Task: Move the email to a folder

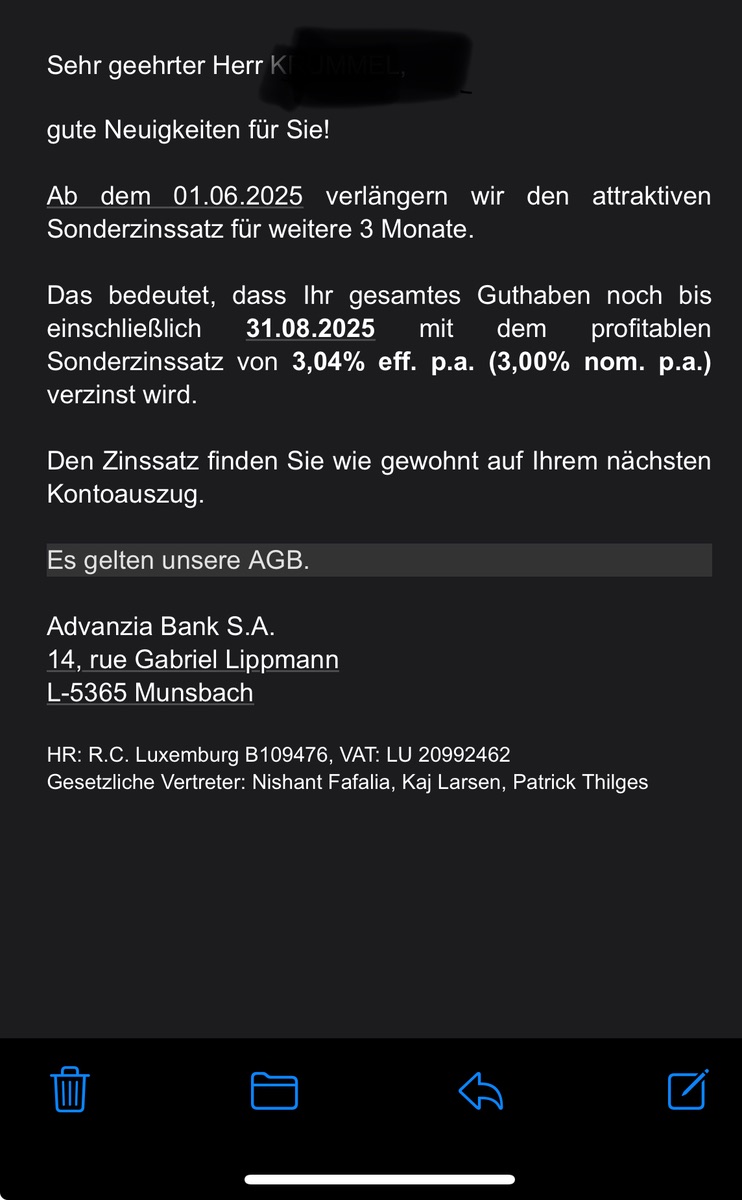Action: [274, 1090]
